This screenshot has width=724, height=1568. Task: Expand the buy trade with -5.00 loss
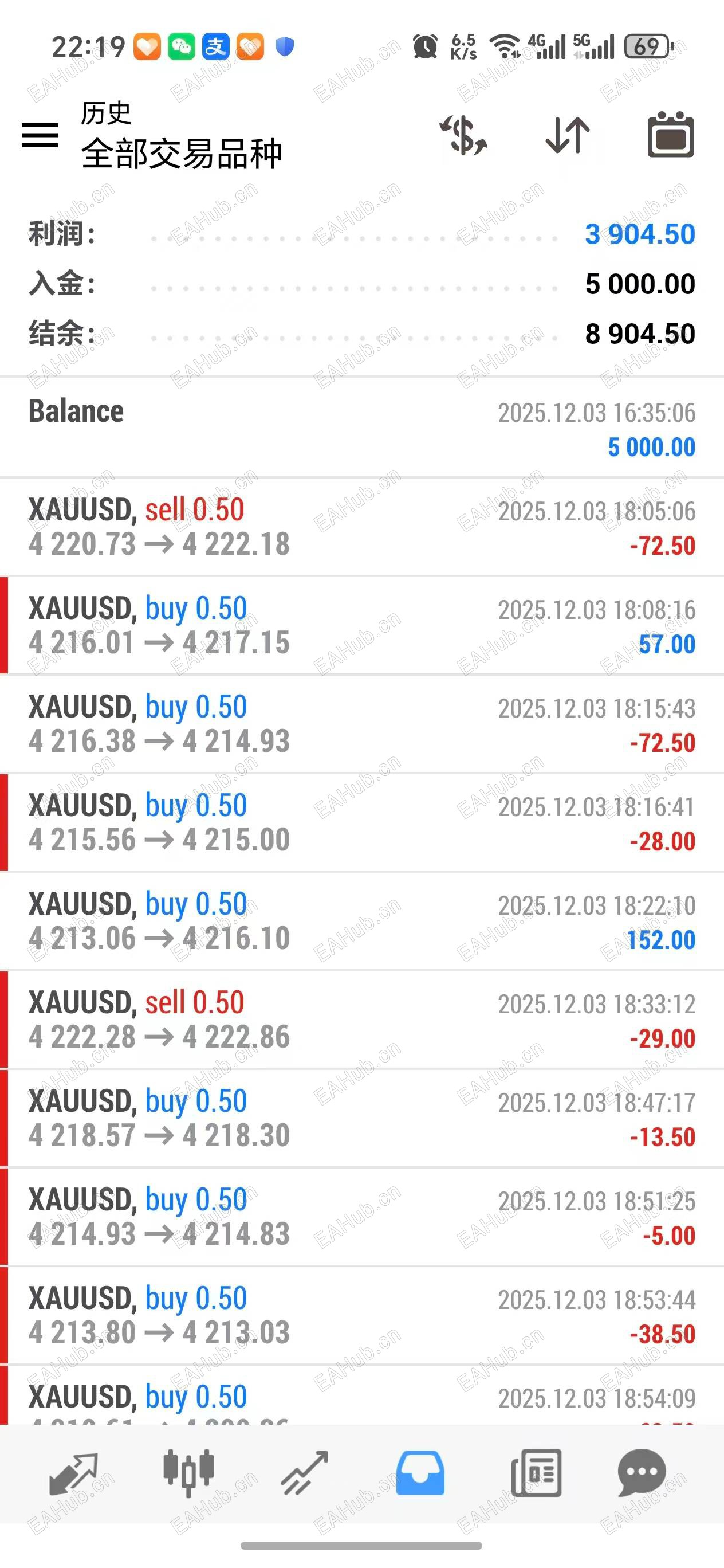tap(362, 1217)
